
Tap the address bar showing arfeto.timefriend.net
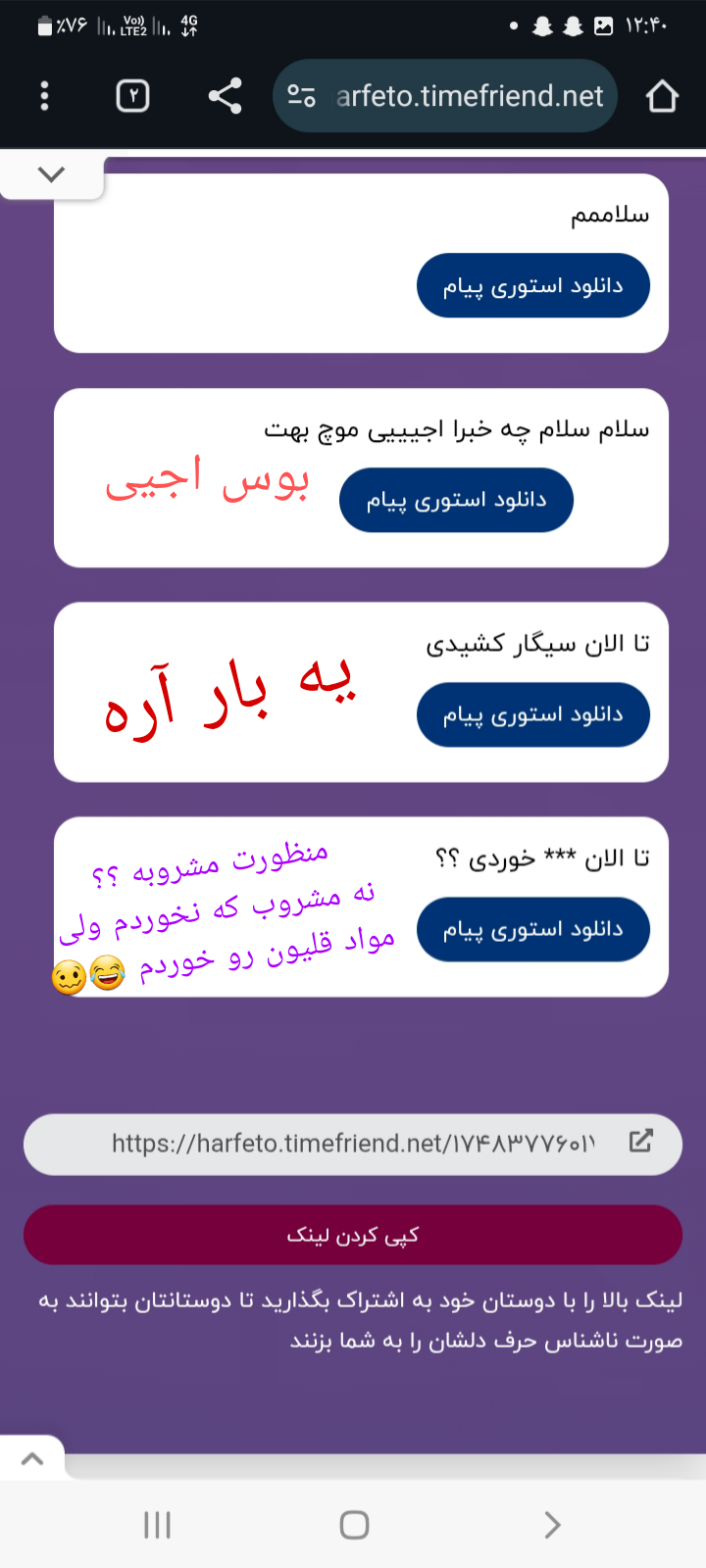[x=445, y=96]
